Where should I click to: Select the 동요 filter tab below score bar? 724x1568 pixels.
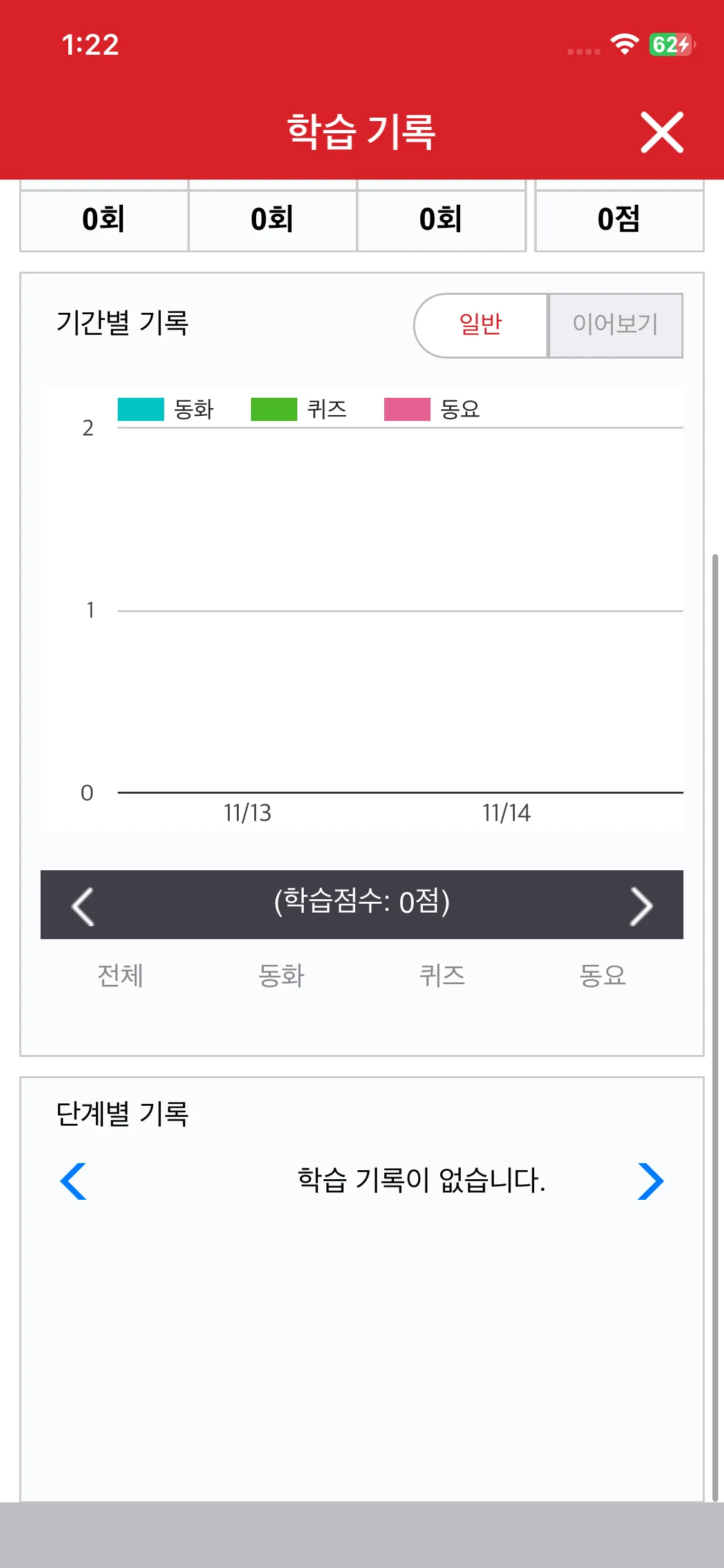pyautogui.click(x=602, y=975)
